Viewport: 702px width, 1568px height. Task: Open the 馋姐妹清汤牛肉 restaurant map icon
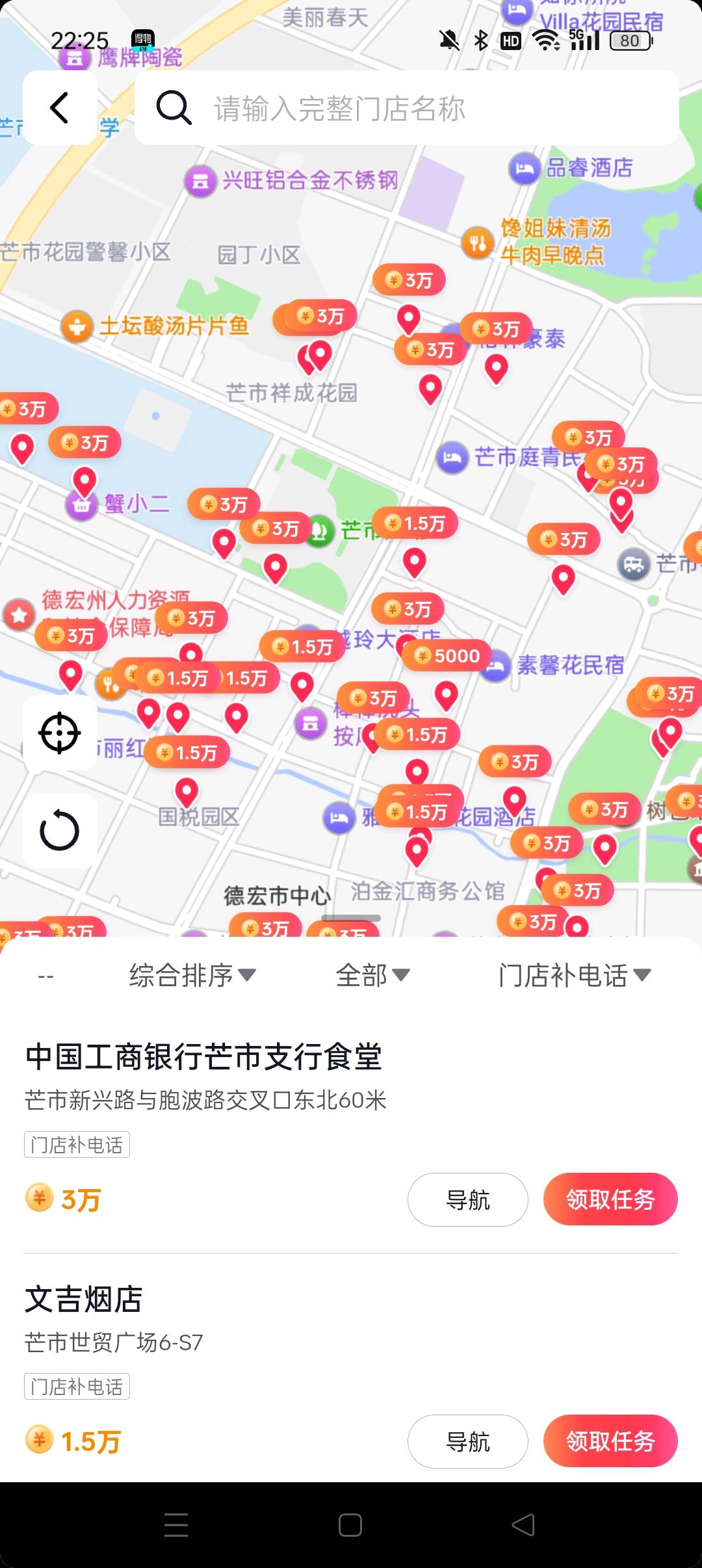(478, 242)
